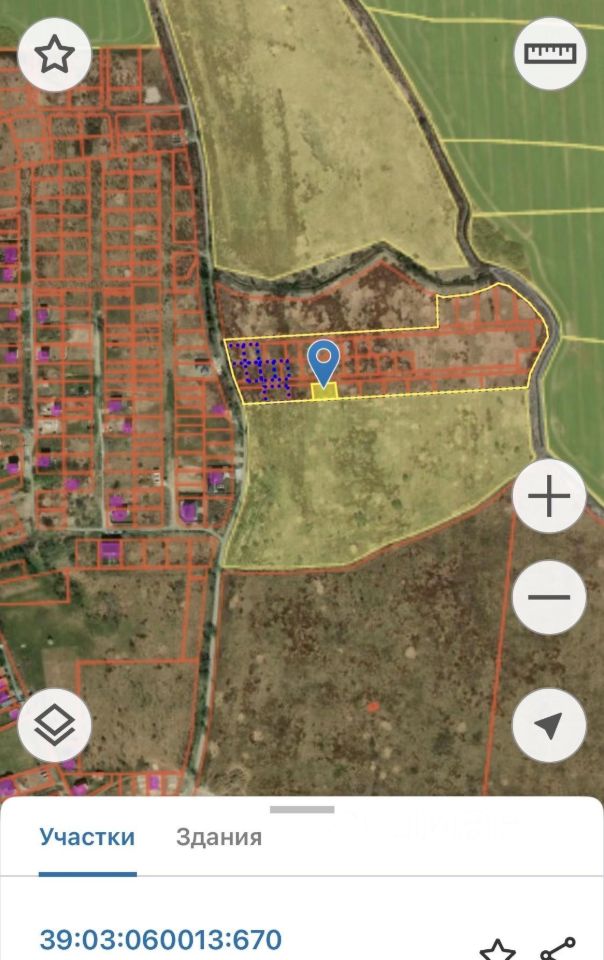Center map on my location

pyautogui.click(x=549, y=726)
